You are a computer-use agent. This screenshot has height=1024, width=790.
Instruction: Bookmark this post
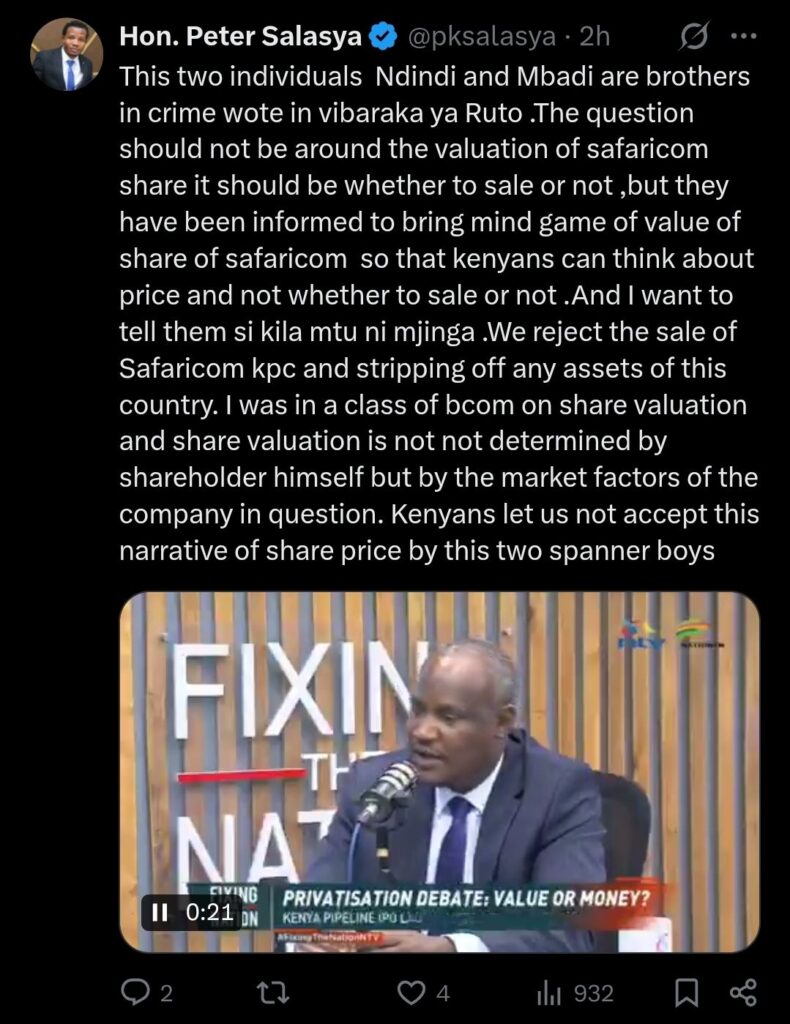[x=686, y=992]
